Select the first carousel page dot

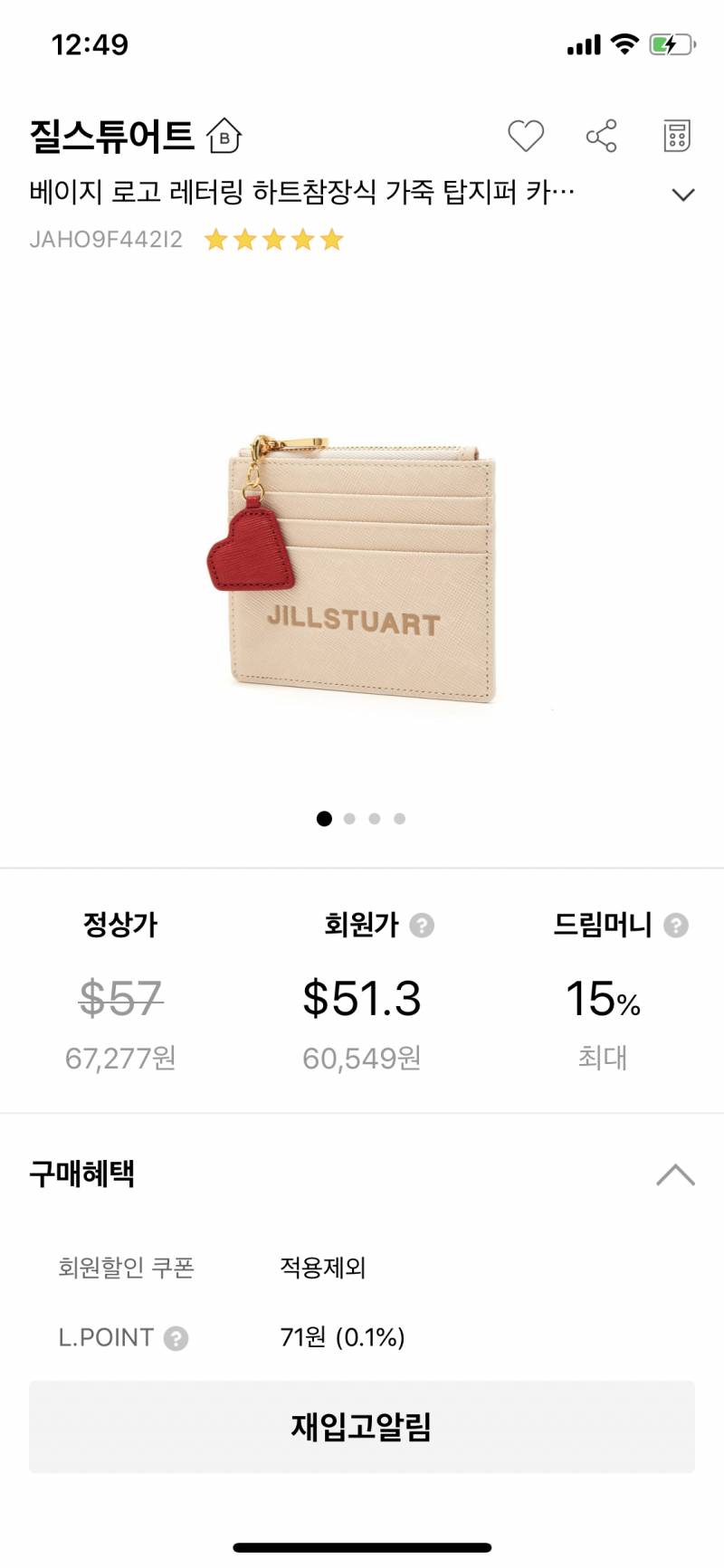click(324, 818)
